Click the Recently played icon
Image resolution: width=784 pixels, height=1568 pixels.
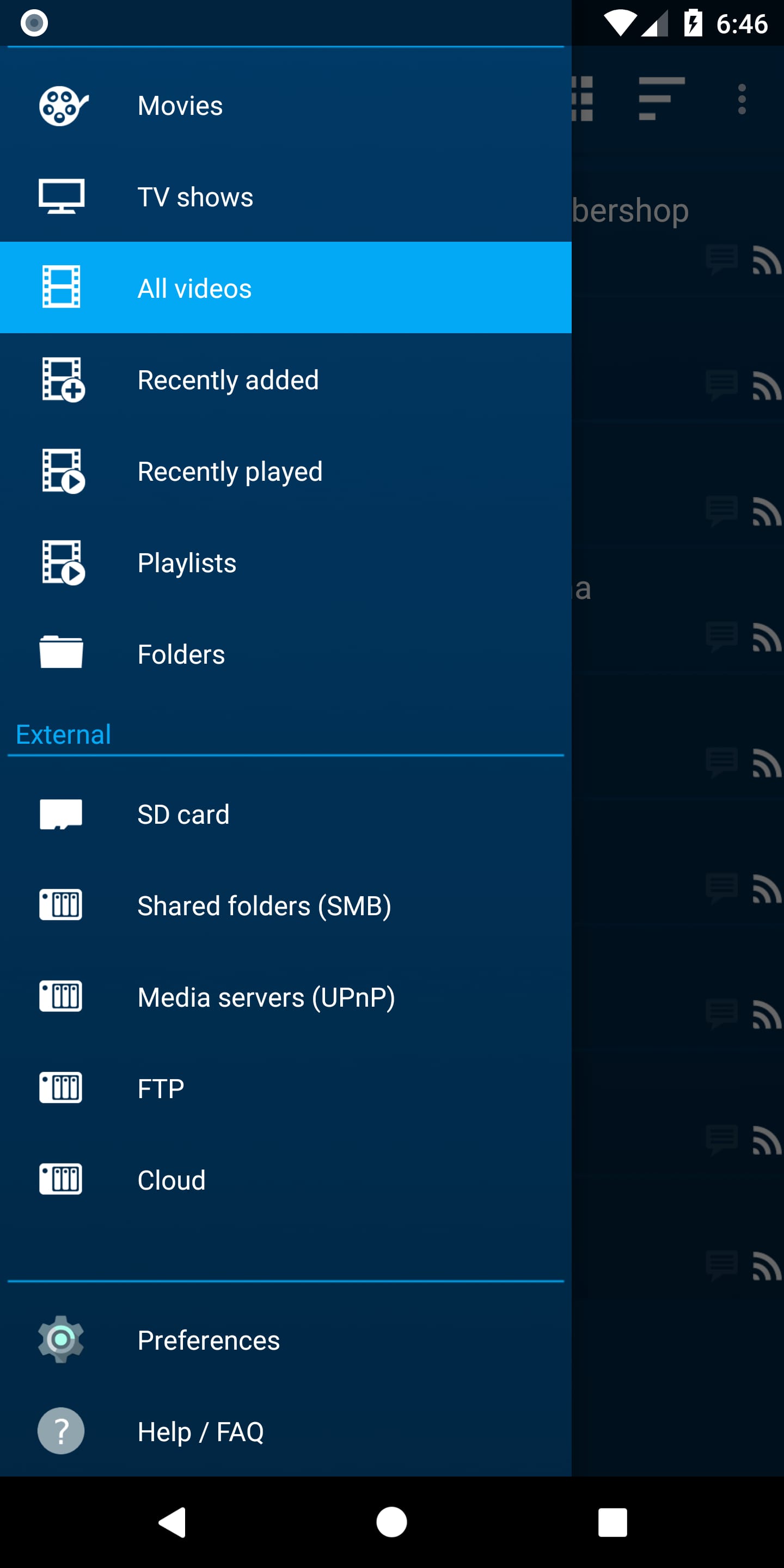(x=61, y=470)
